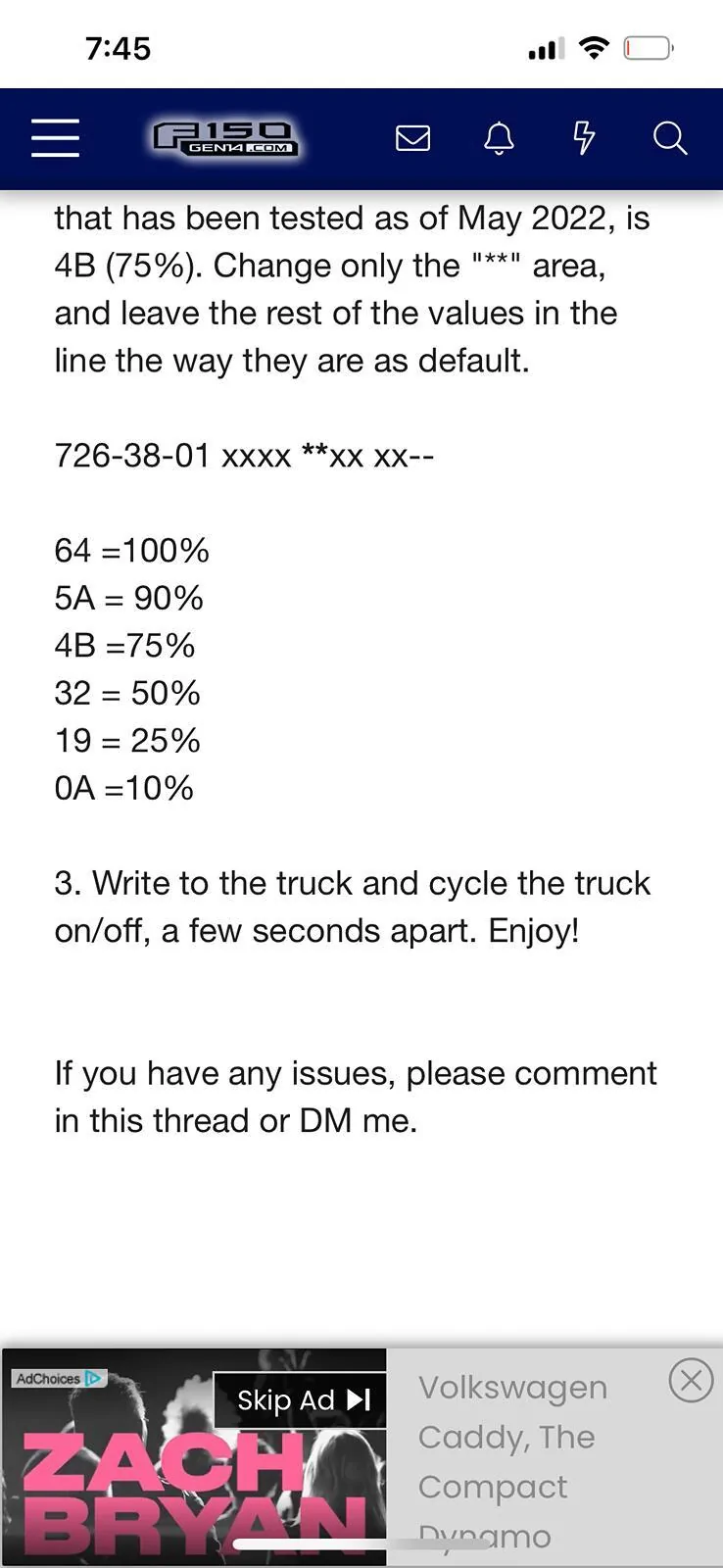Search the forum with the magnifier icon
The height and width of the screenshot is (1568, 723).
coord(670,138)
